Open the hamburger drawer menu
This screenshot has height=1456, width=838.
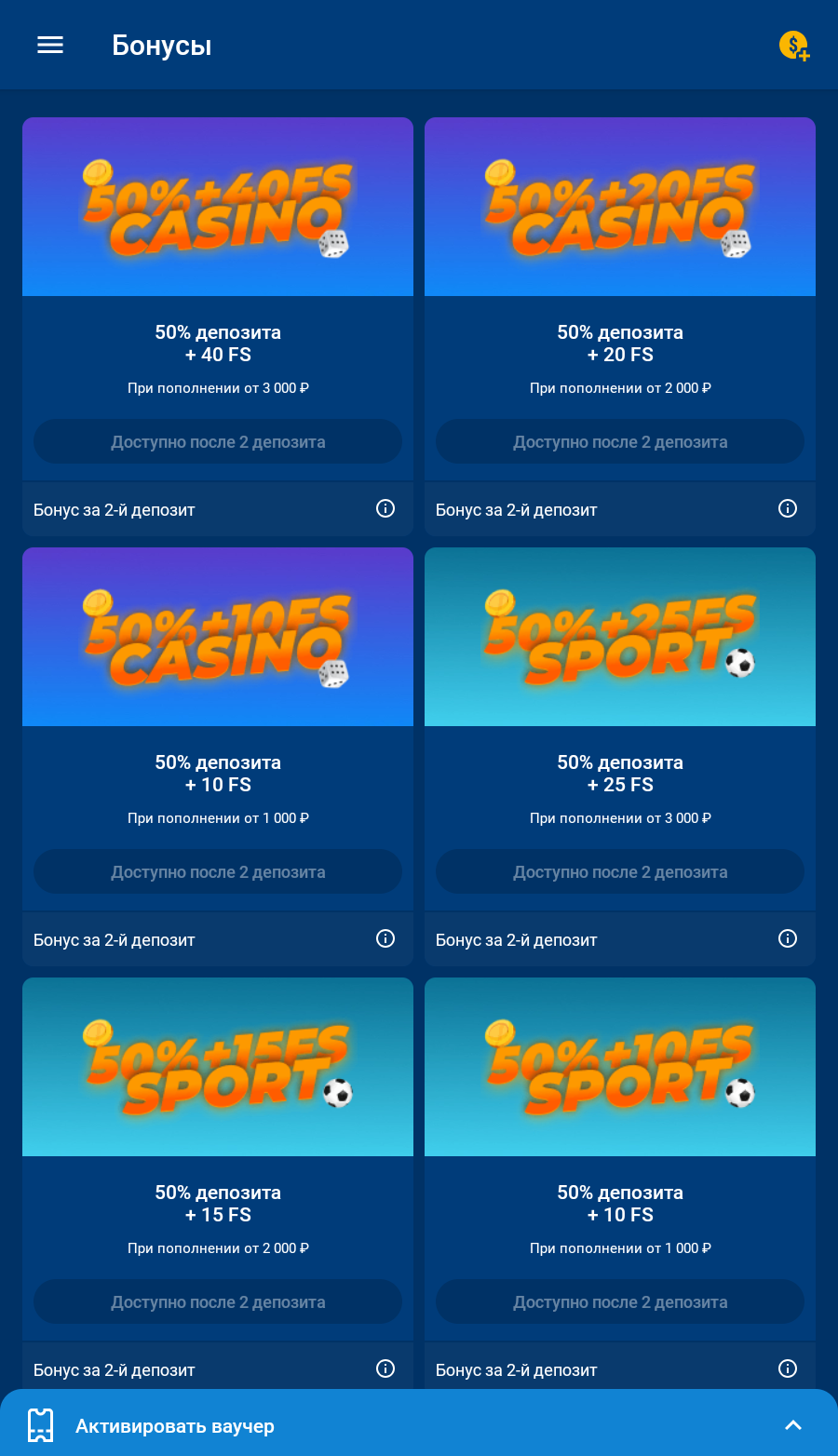tap(50, 45)
